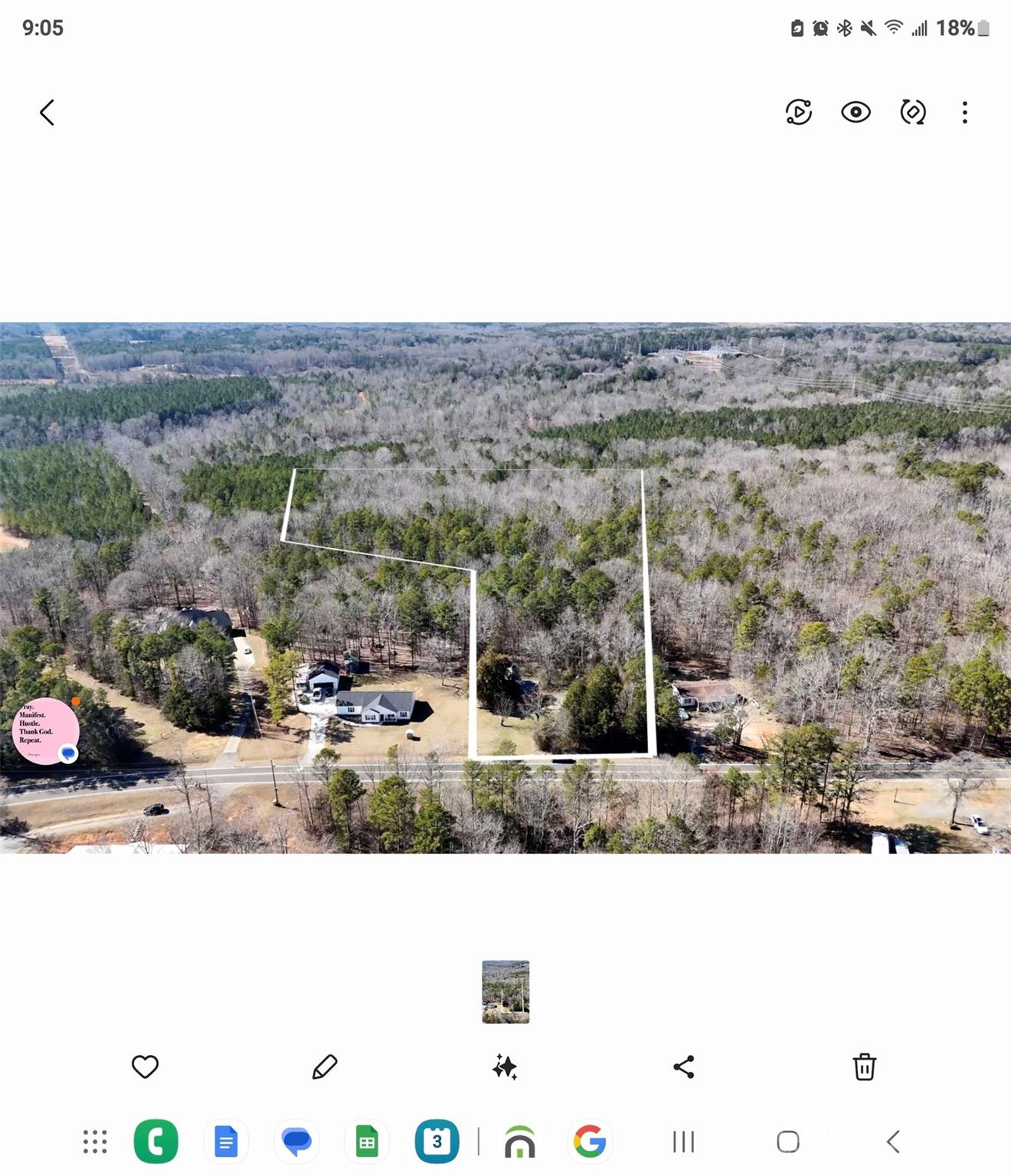
Task: Launch Google Sheets from the taskbar
Action: point(367,1142)
